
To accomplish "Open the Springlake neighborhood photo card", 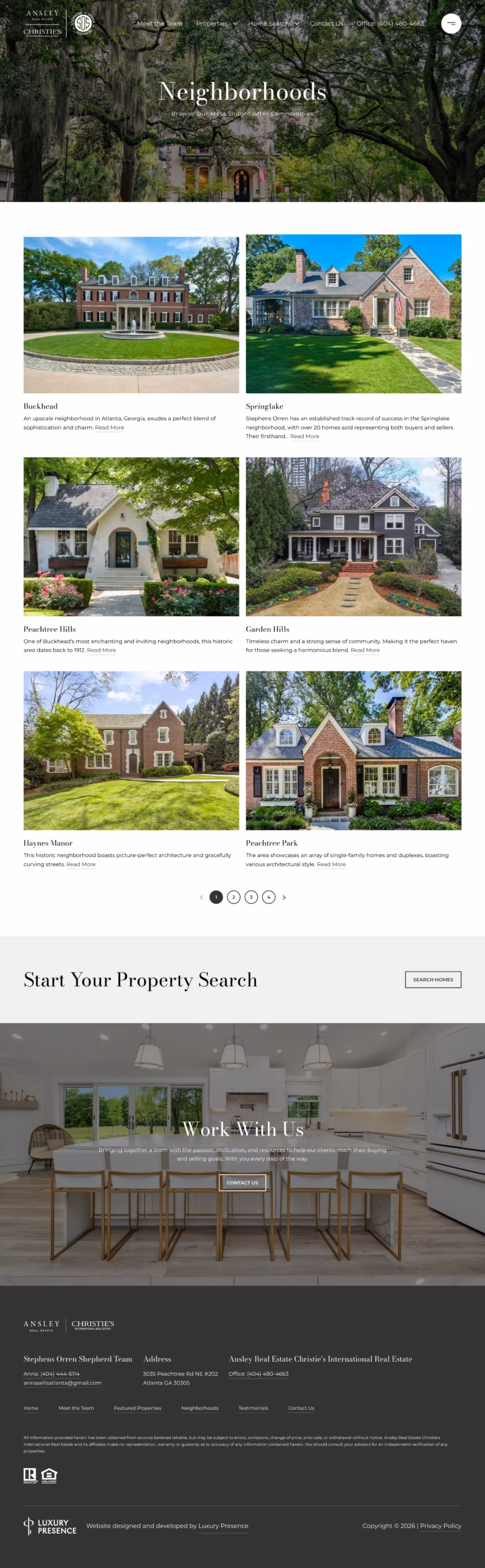I will 353,314.
